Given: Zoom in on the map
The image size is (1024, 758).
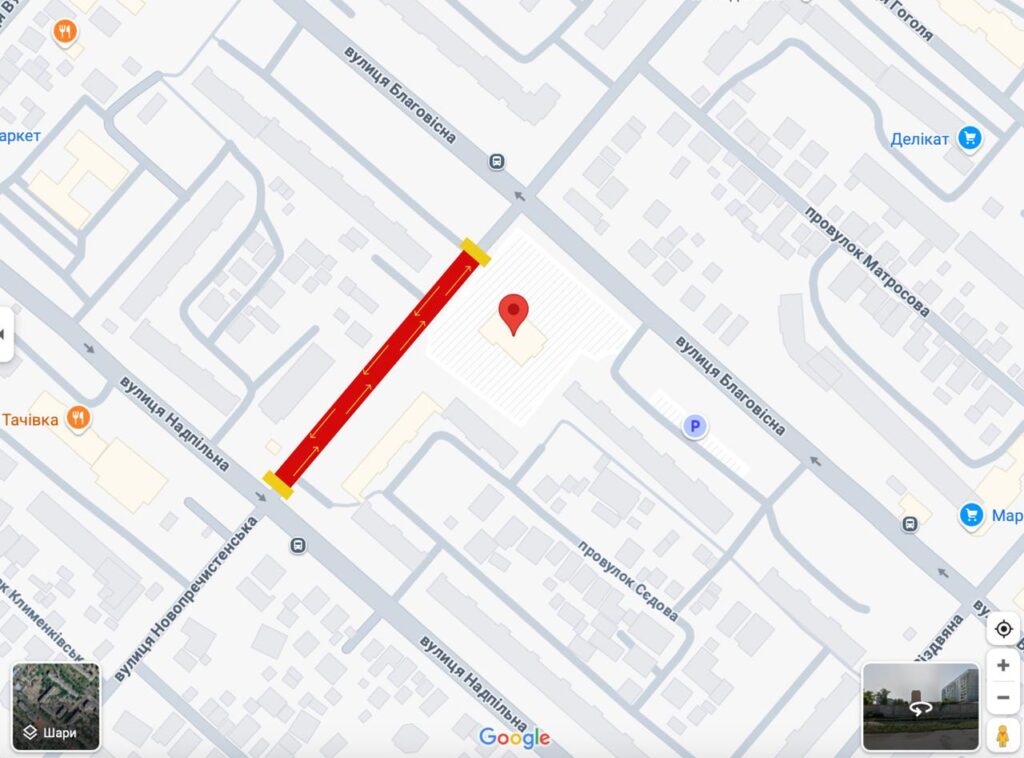Looking at the screenshot, I should tap(1003, 665).
